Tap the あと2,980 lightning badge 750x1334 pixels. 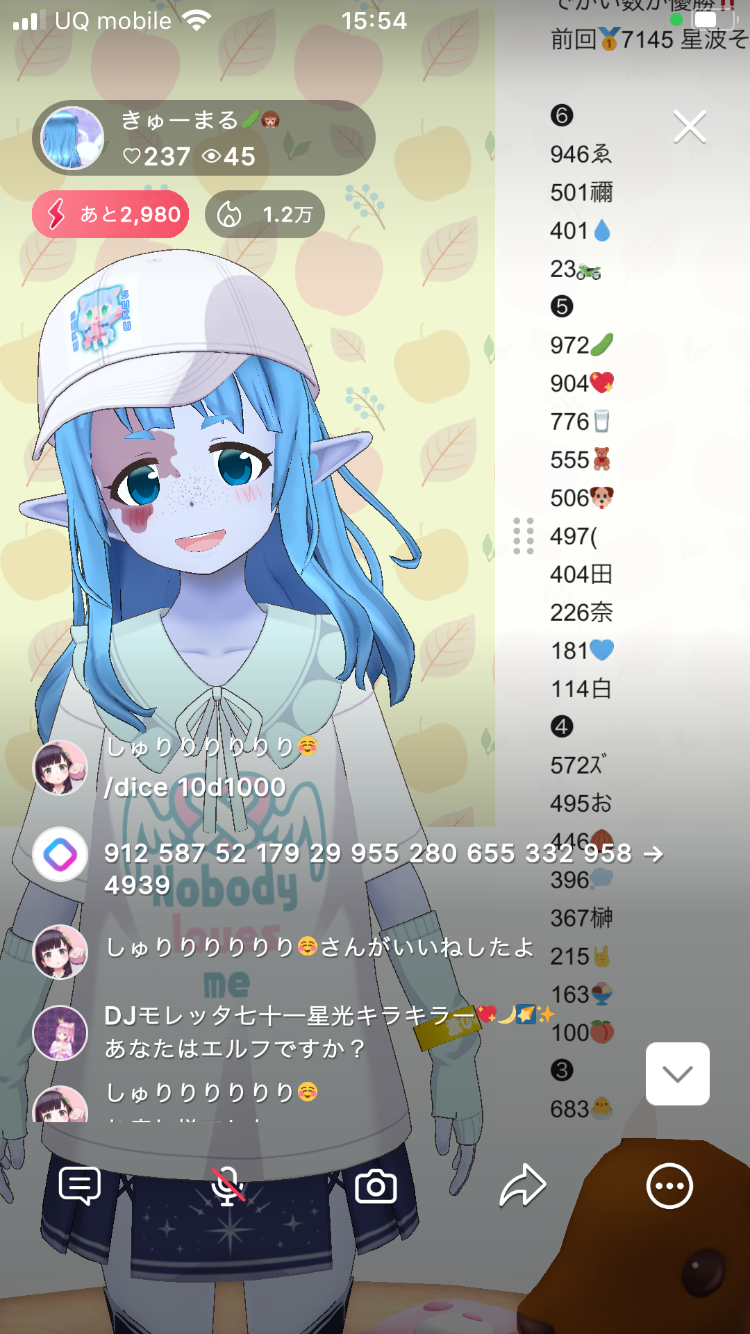click(x=110, y=214)
